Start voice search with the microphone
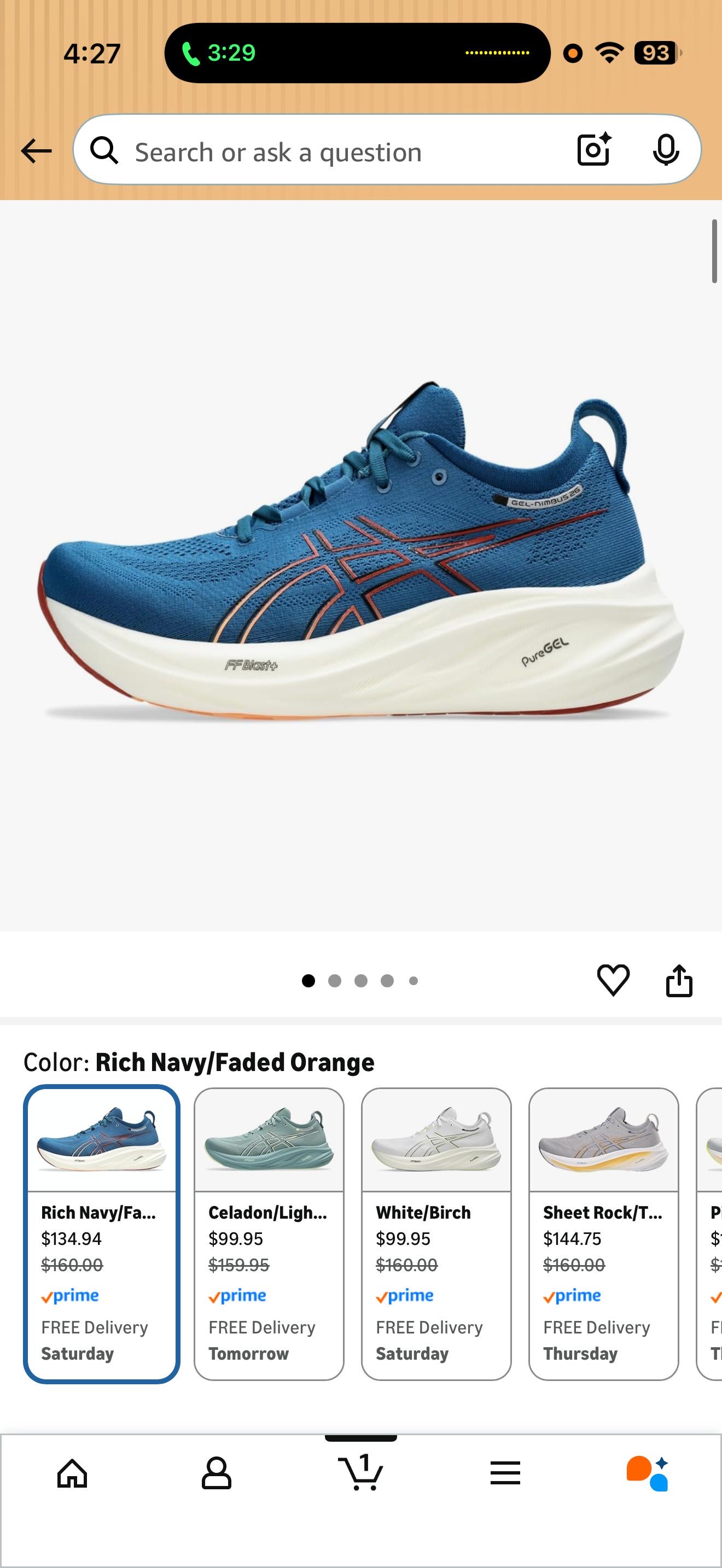 coord(665,150)
